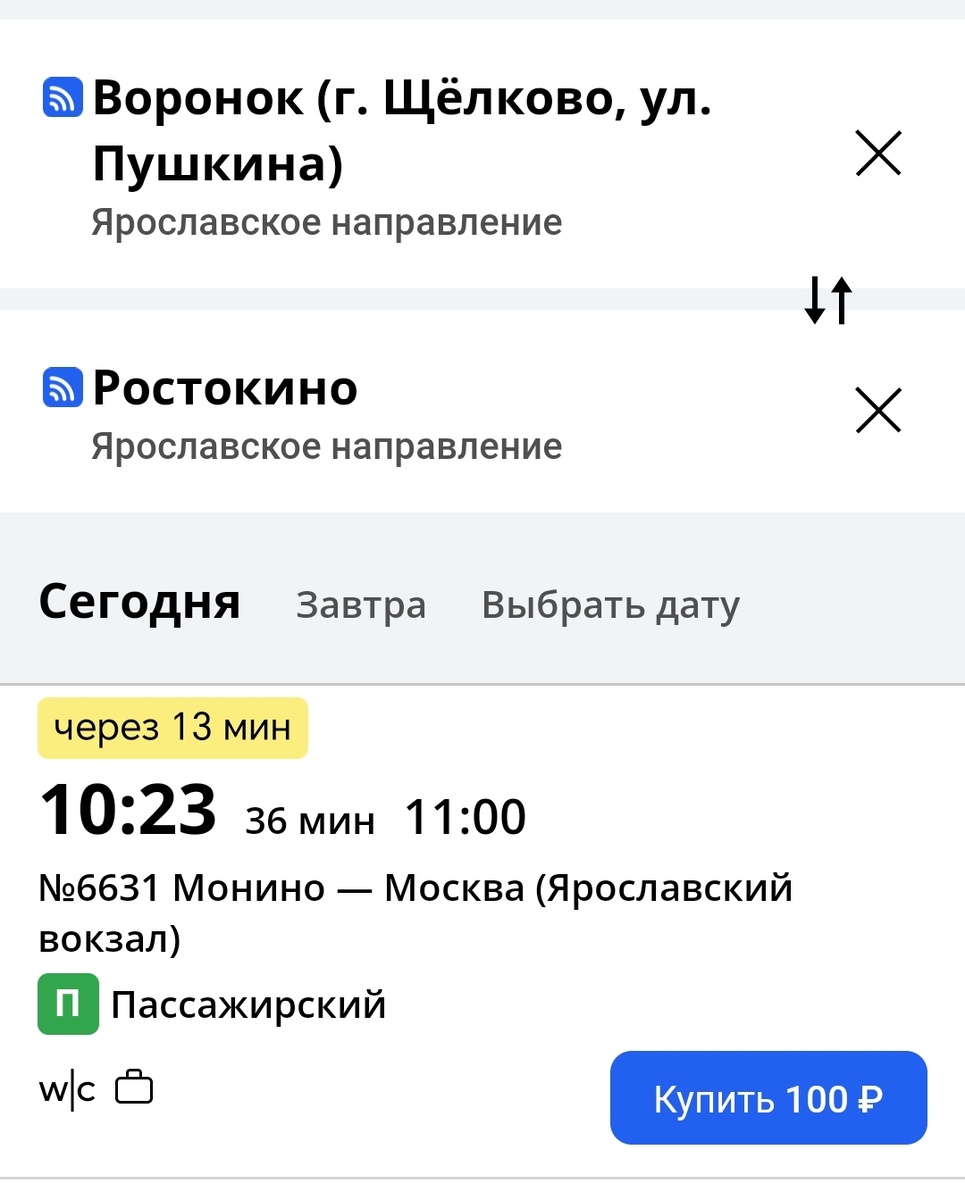Clear the Ростокино arrival station
Image resolution: width=965 pixels, height=1200 pixels.
[877, 410]
